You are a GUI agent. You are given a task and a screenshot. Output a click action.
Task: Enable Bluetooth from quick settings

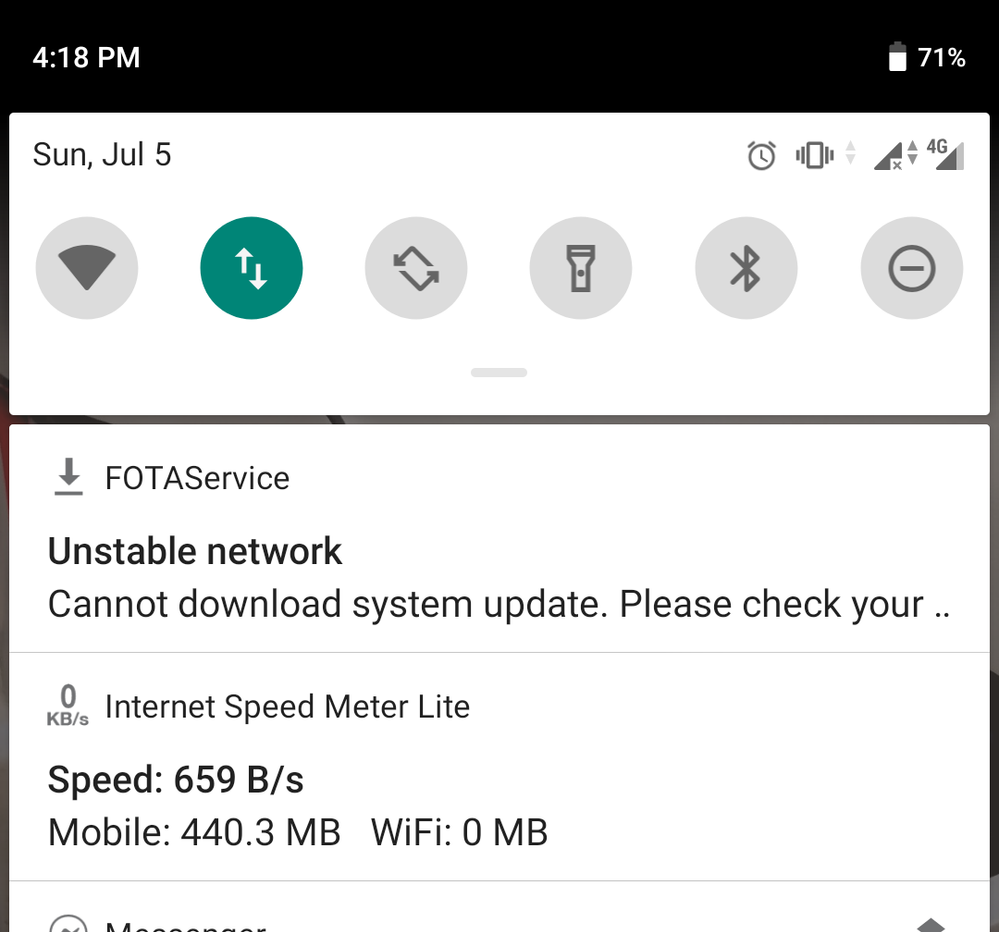(746, 269)
